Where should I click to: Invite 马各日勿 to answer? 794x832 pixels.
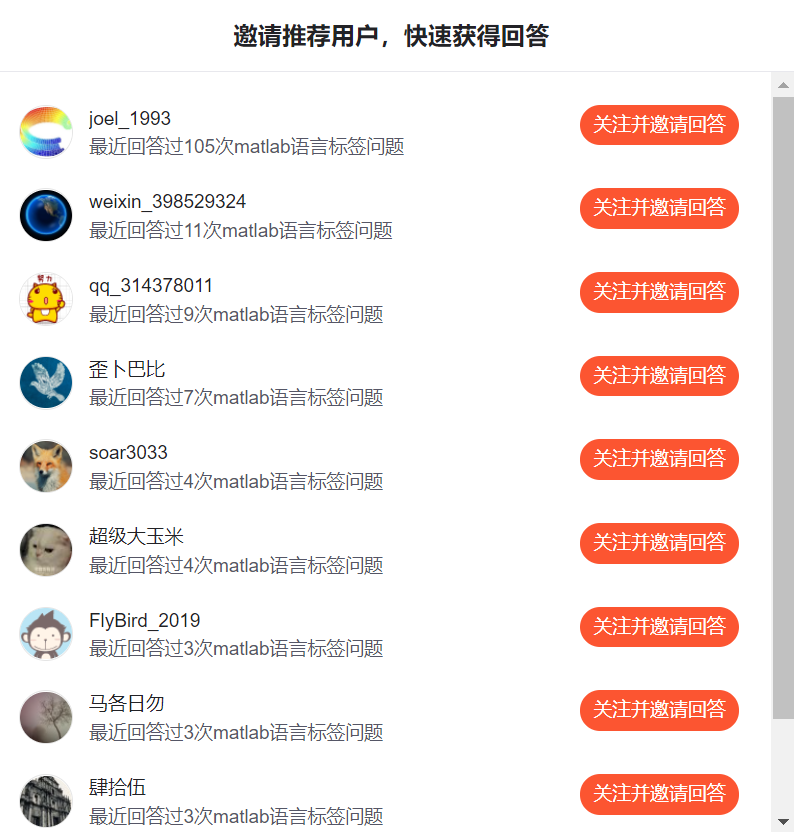[x=659, y=710]
